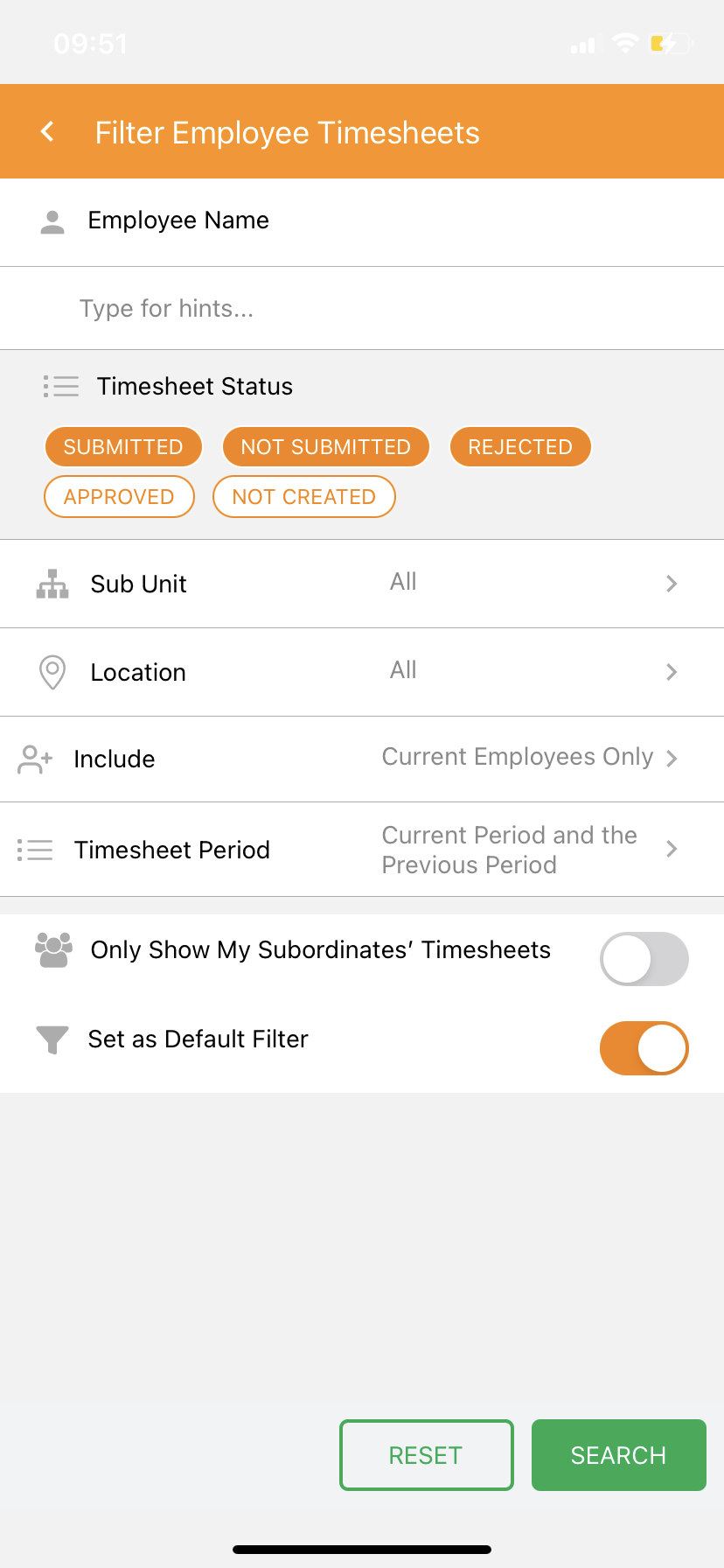Turn off Set as Default Filter
This screenshot has height=1568, width=724.
644,1048
